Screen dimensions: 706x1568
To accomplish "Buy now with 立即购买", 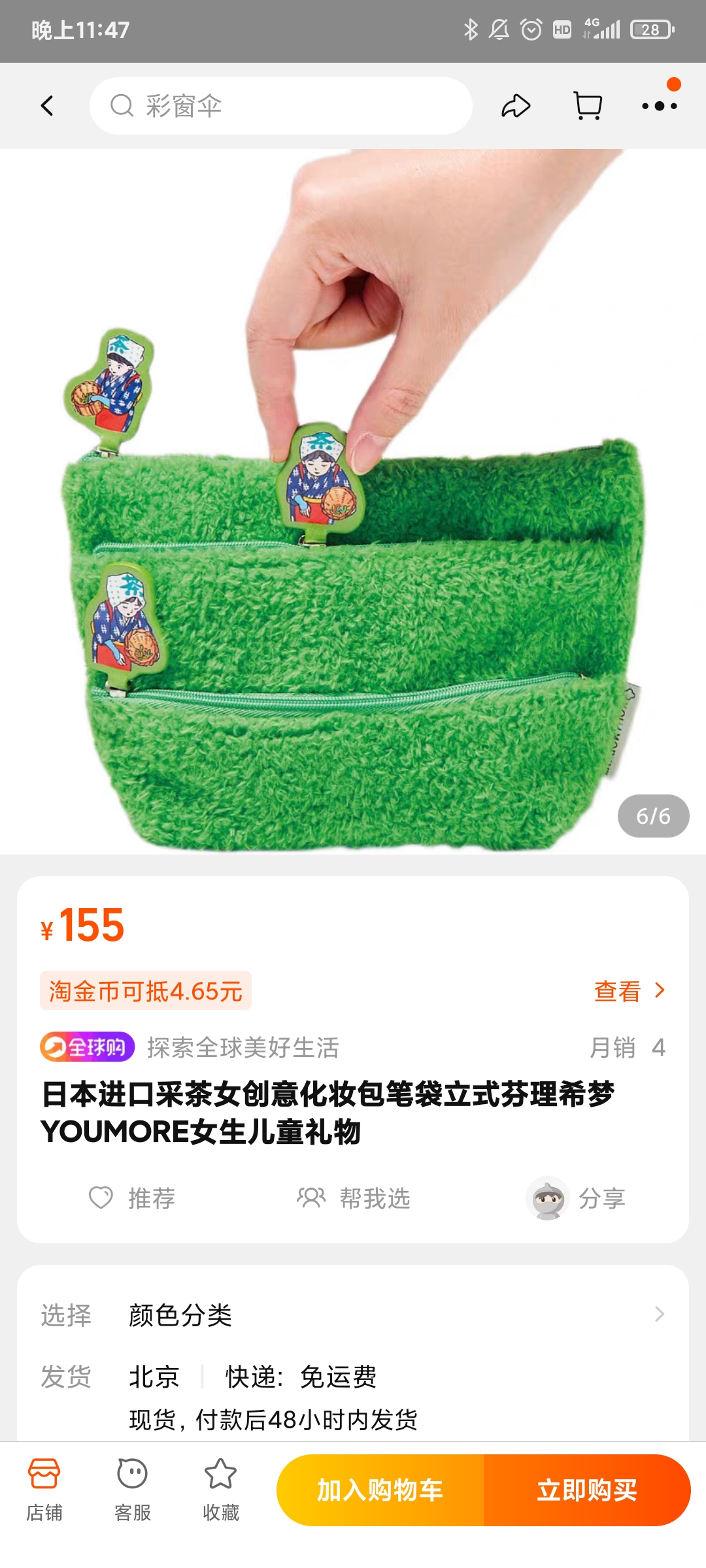I will coord(586,1490).
